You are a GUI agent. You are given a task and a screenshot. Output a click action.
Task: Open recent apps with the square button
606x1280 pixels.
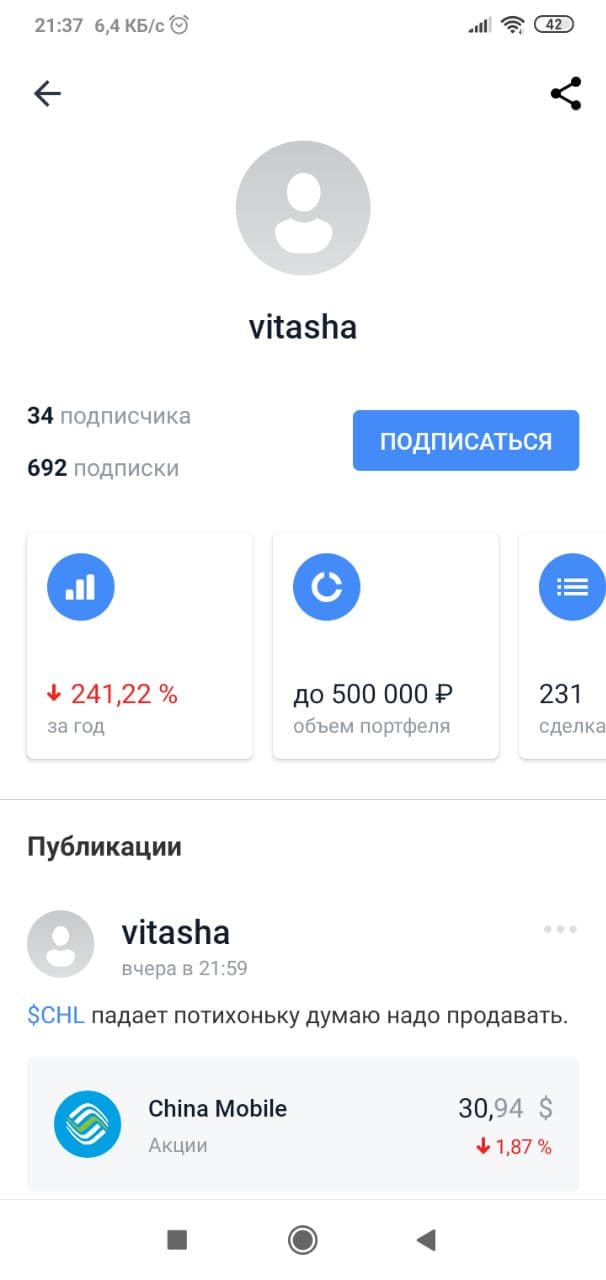point(177,1240)
